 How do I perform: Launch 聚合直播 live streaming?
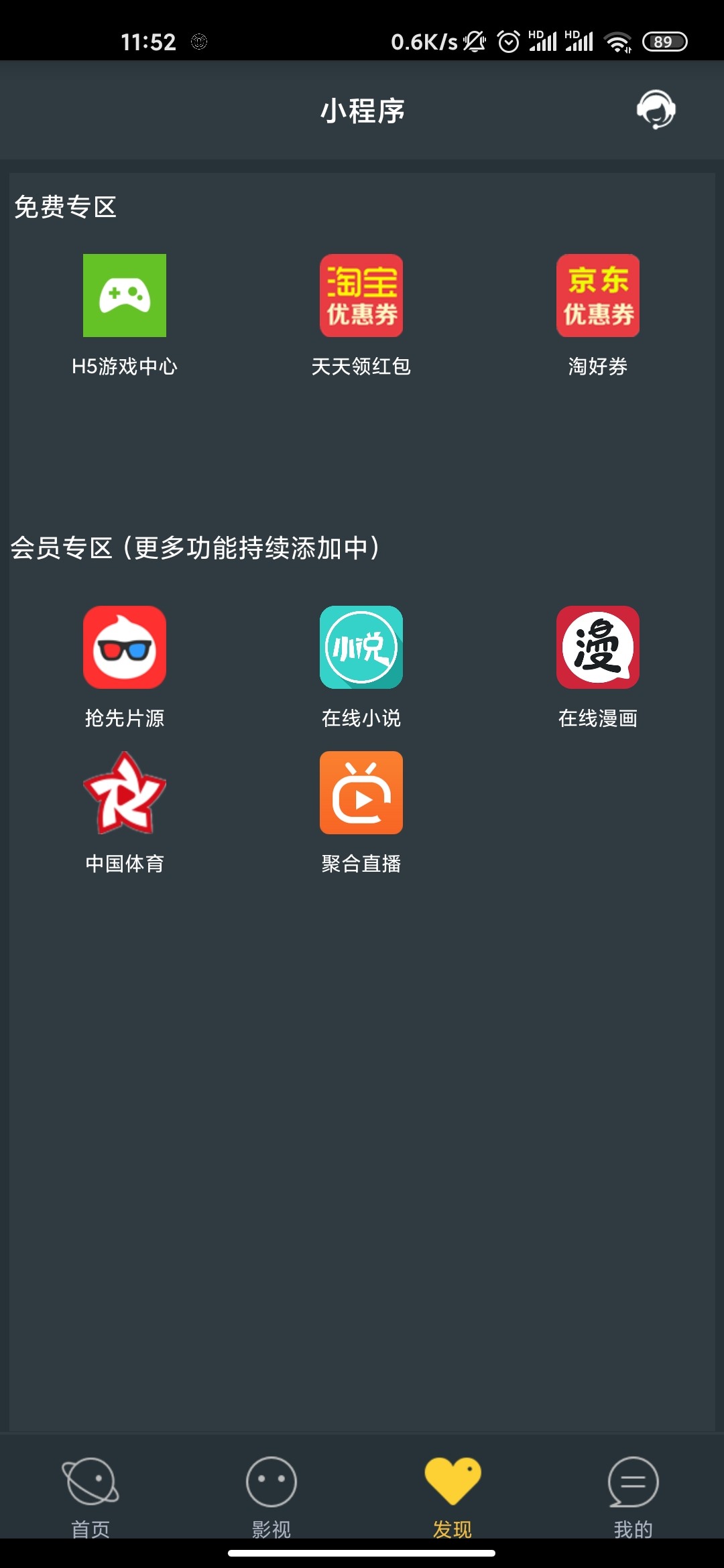click(361, 793)
